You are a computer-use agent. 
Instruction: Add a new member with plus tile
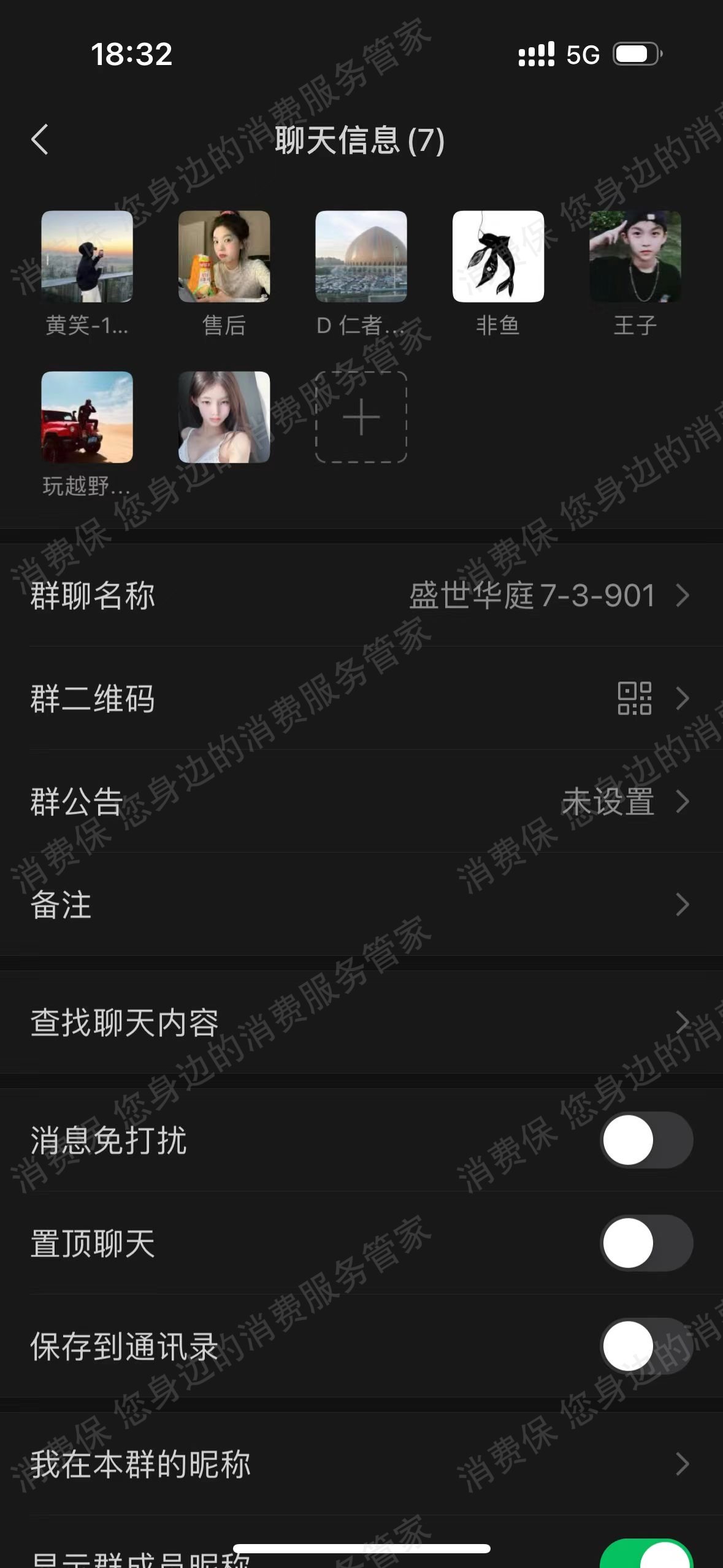(361, 417)
